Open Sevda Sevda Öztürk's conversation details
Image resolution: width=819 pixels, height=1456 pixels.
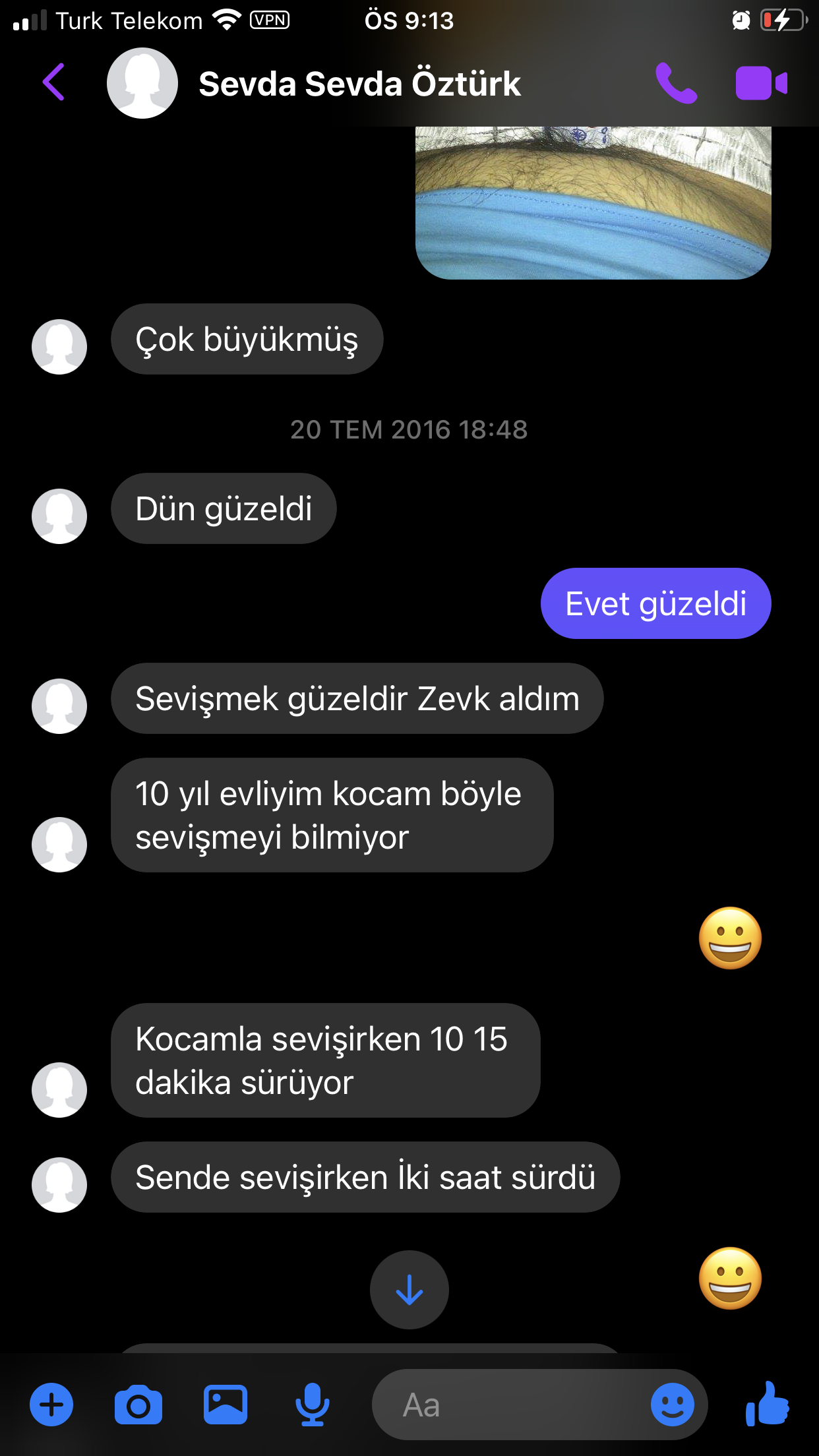click(x=359, y=84)
